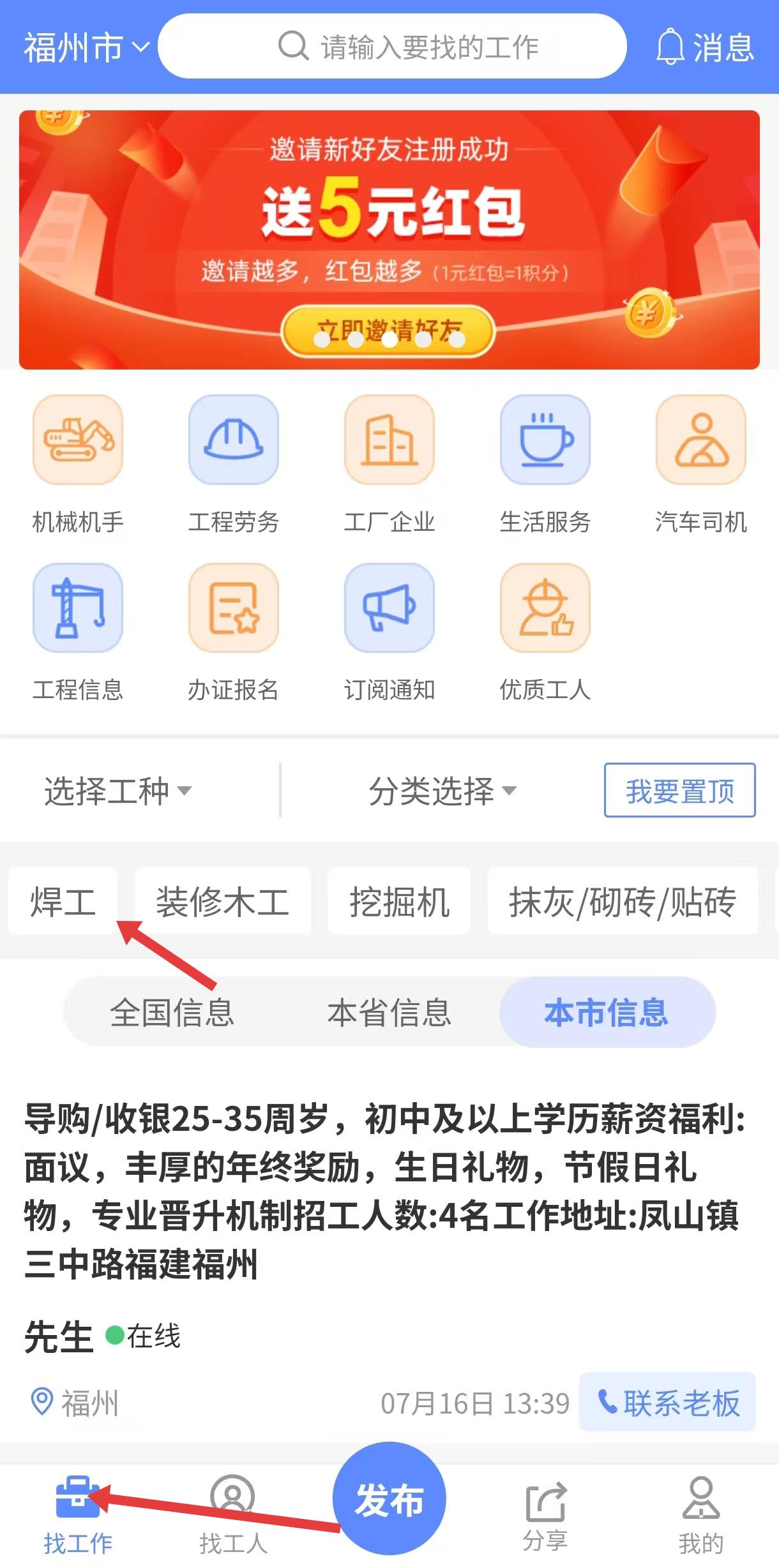
Task: Open the 工厂企业 category
Action: tap(389, 464)
